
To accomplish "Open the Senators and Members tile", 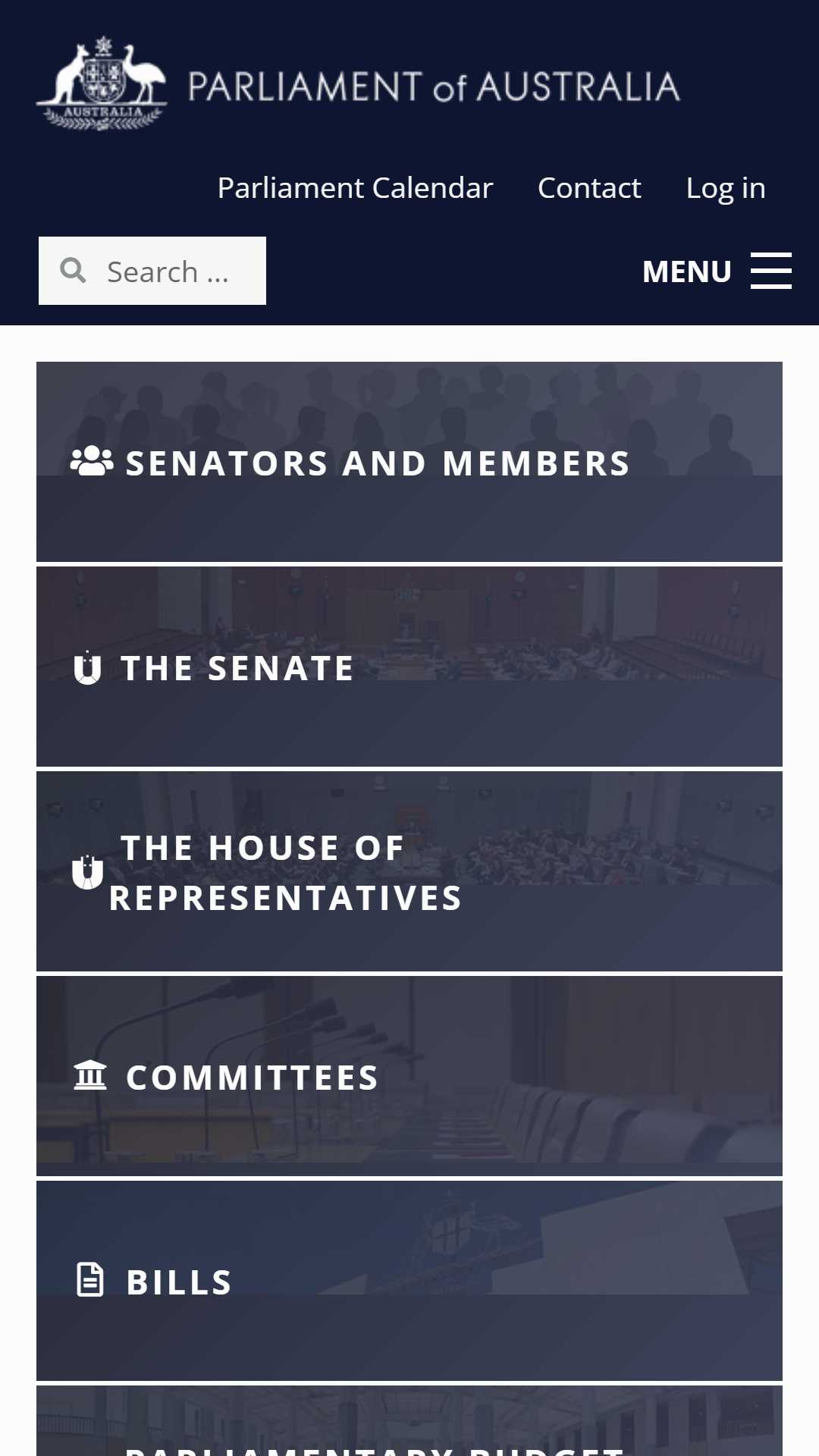I will [409, 462].
